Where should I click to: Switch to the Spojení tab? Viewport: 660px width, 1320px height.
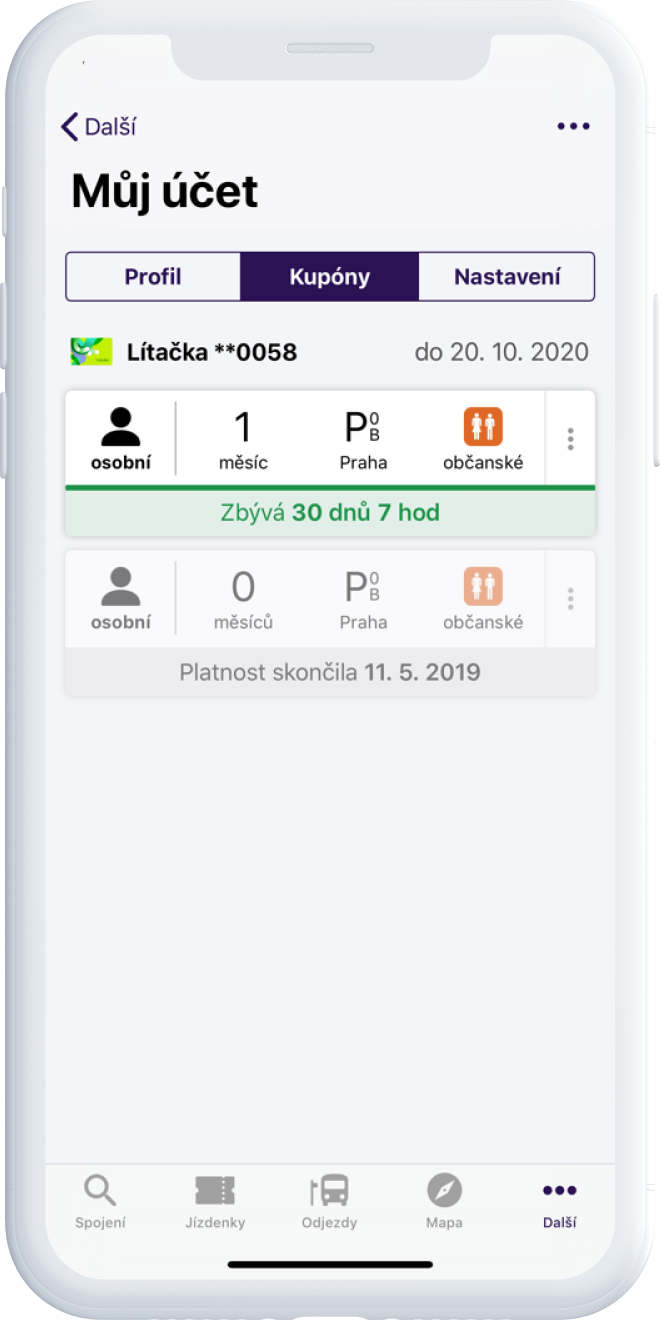point(101,1201)
